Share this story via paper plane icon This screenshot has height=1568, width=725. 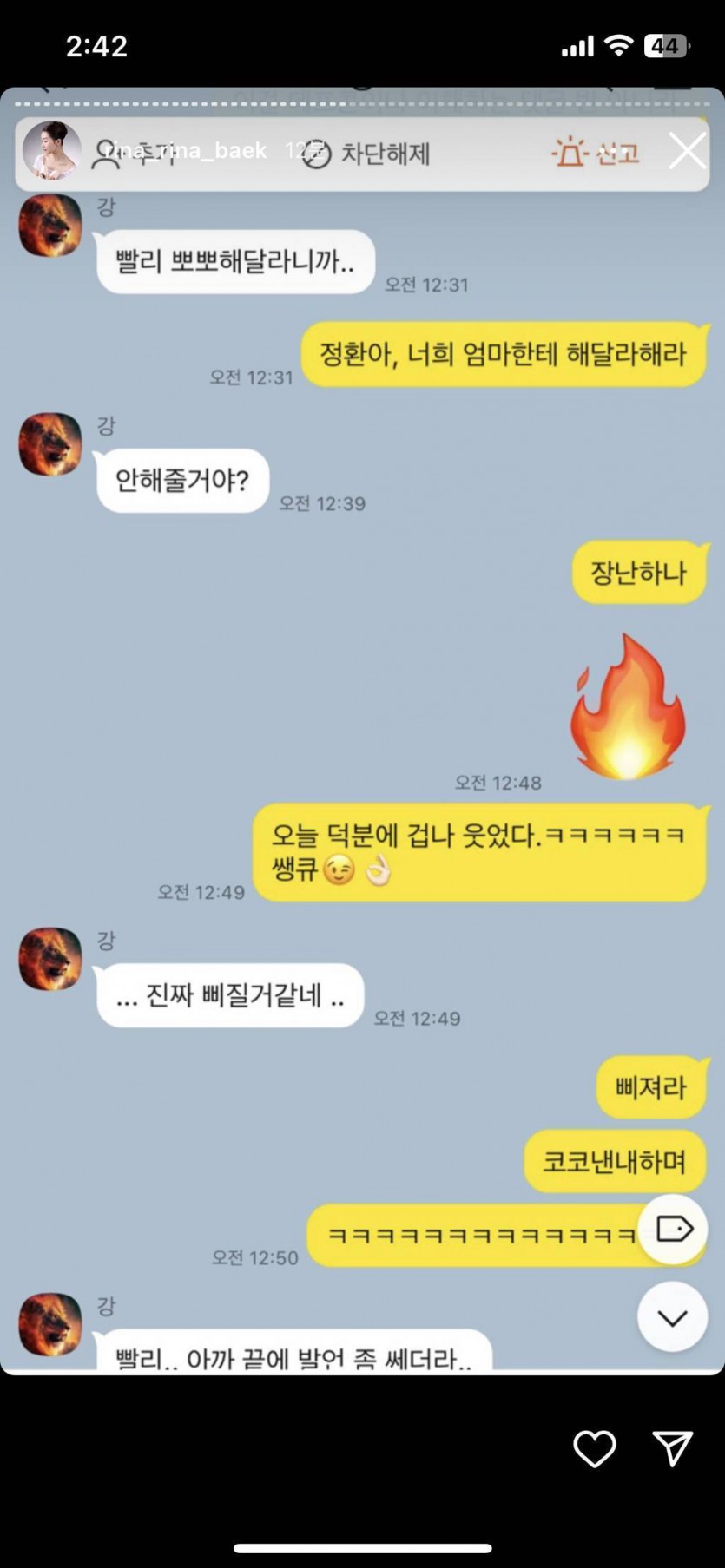click(672, 1448)
